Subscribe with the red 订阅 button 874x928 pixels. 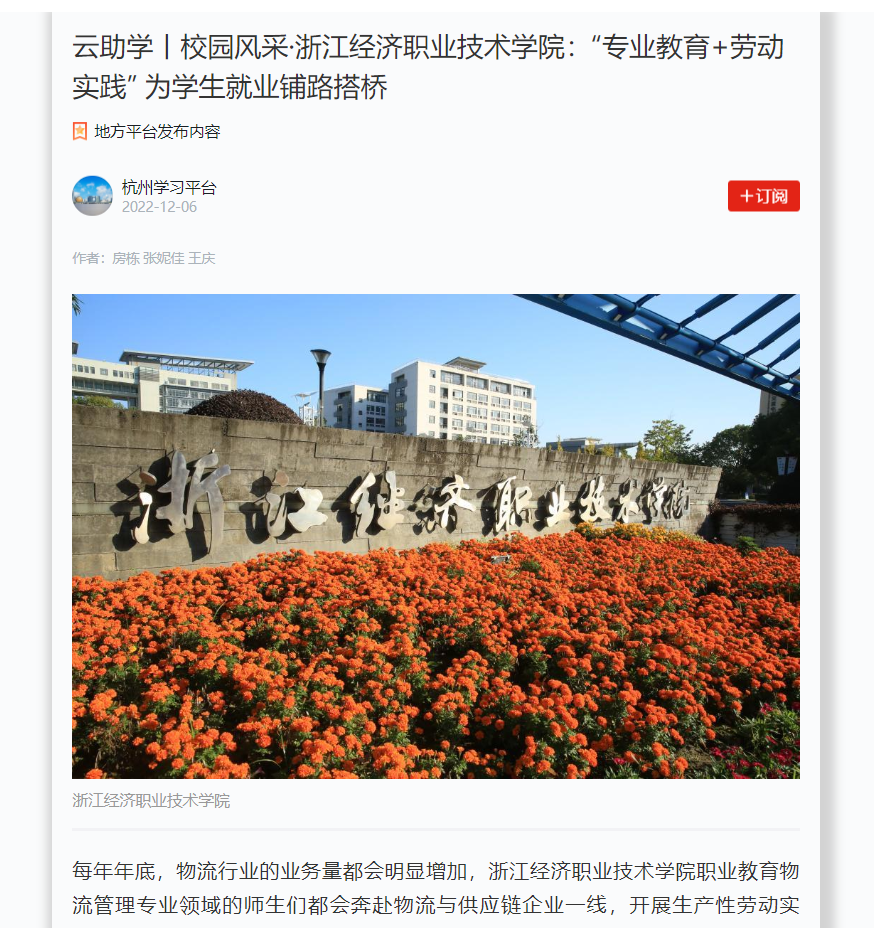pyautogui.click(x=763, y=196)
